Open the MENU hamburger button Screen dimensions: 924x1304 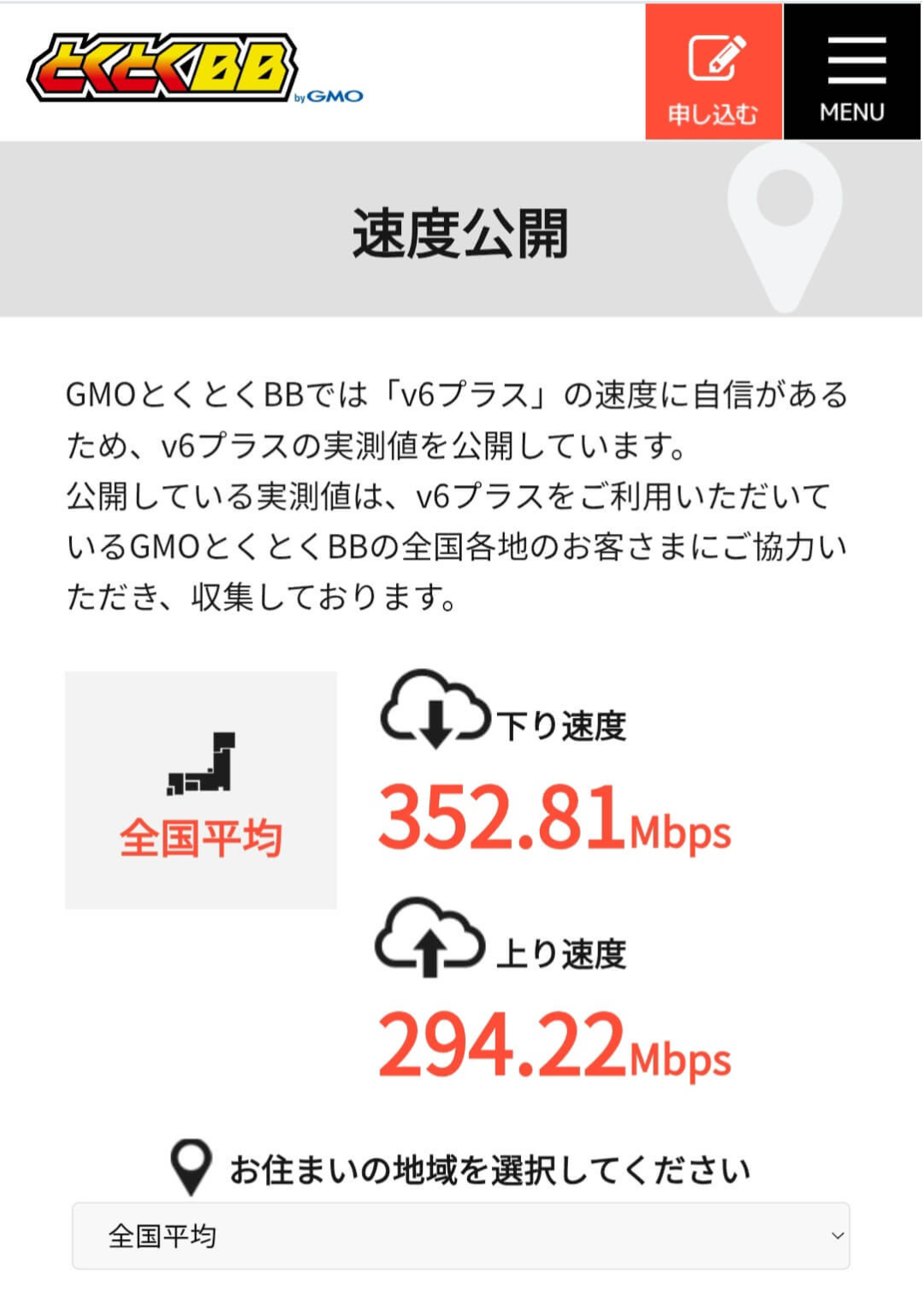coord(852,73)
